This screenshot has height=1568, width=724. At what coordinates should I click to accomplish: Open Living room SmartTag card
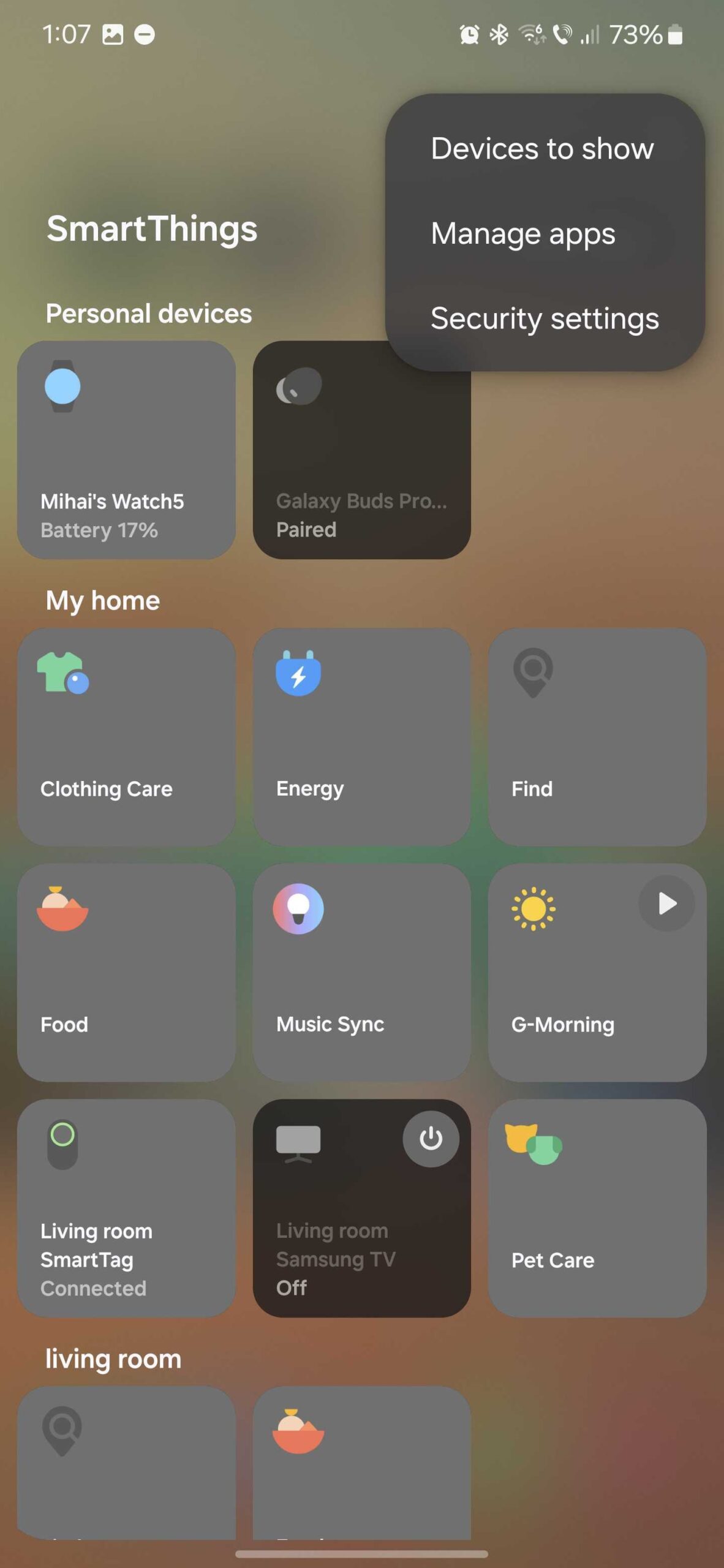click(x=126, y=1208)
